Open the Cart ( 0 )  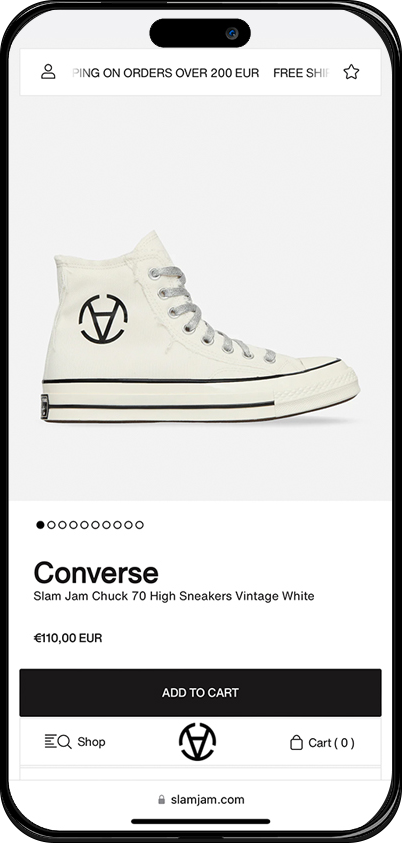[322, 743]
